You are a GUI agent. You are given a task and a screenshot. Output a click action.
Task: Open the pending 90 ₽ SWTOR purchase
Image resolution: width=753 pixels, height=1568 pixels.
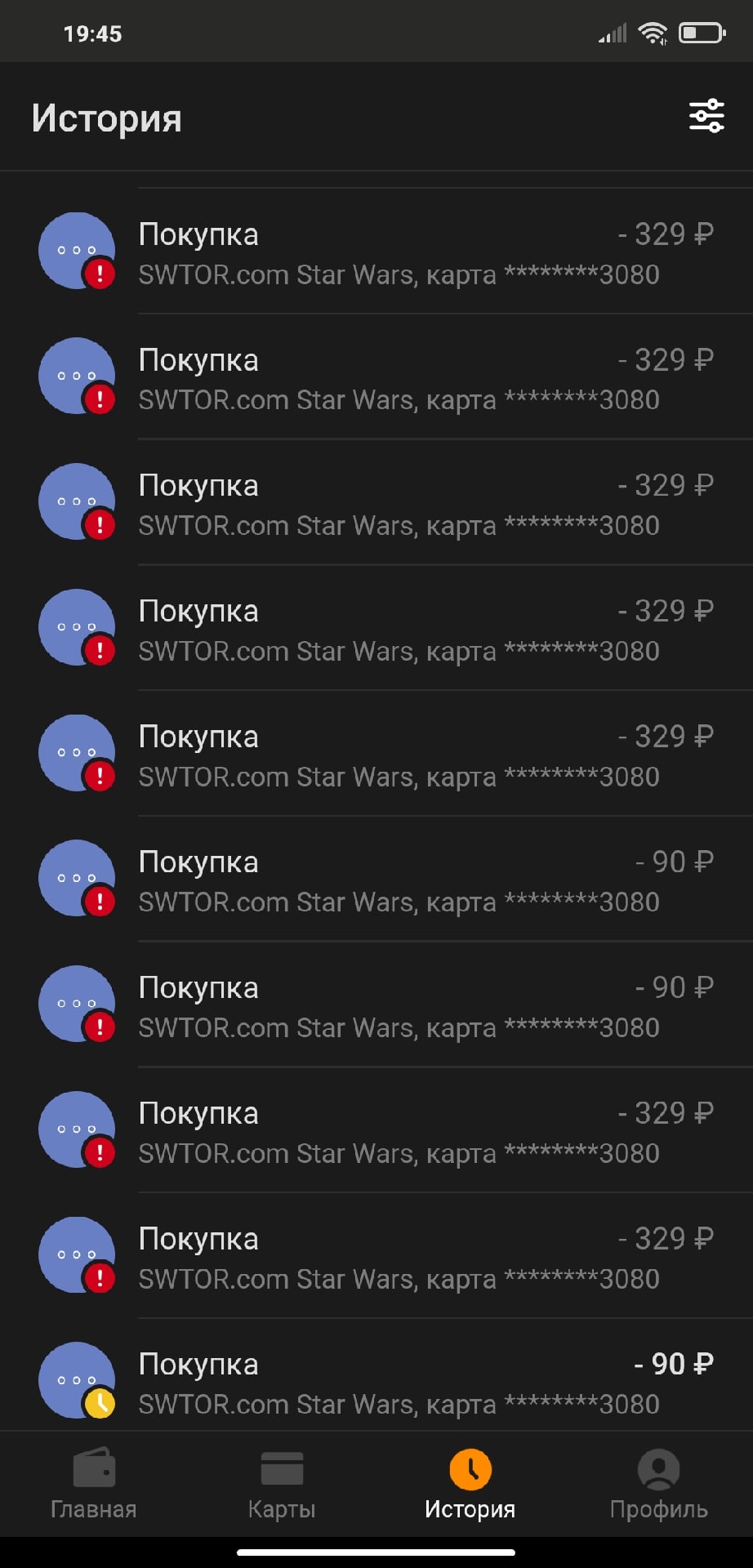tap(399, 1383)
